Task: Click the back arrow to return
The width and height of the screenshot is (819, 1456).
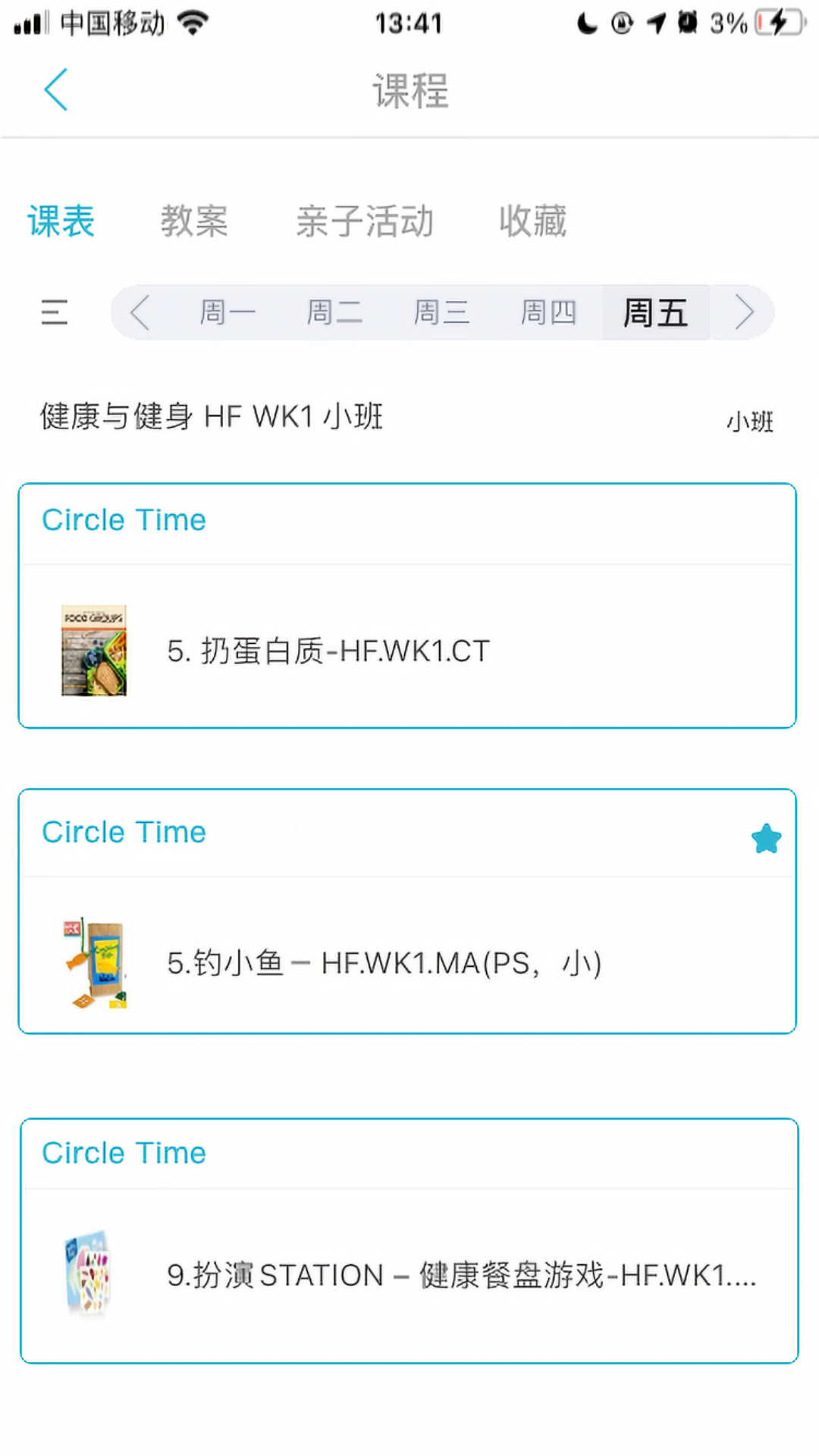Action: pos(55,89)
